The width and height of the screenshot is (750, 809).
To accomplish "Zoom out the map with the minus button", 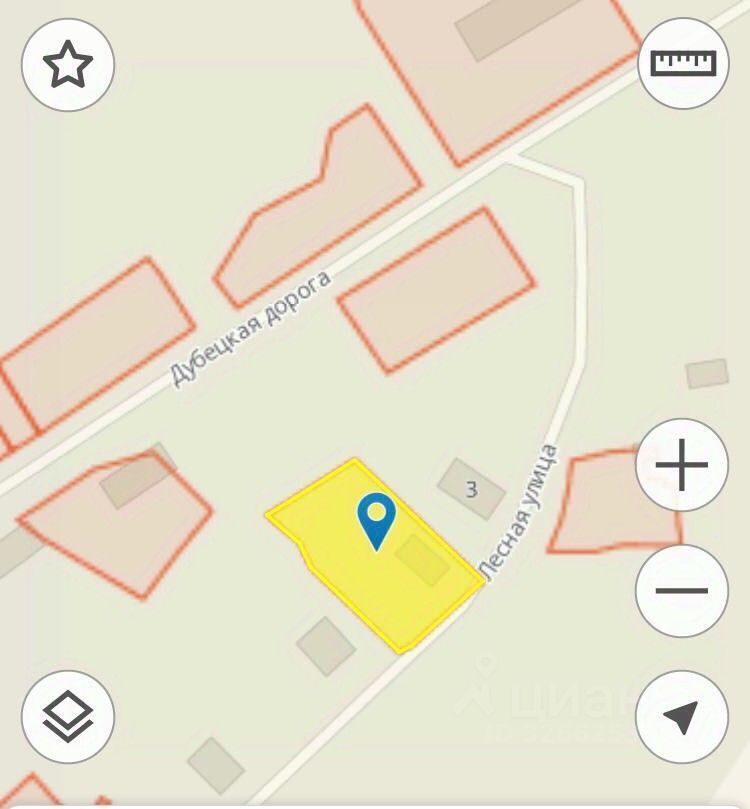I will pos(682,590).
